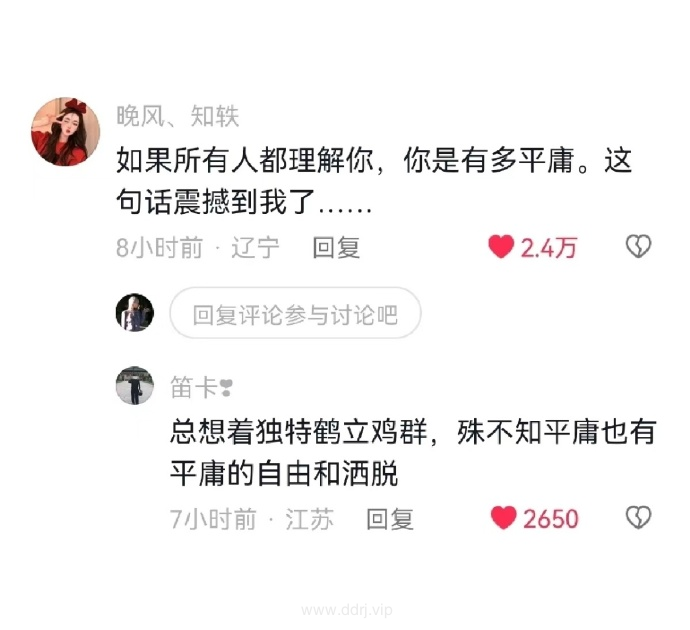This screenshot has width=690, height=630.
Task: Dislike the reply from 笛卡
Action: click(638, 517)
